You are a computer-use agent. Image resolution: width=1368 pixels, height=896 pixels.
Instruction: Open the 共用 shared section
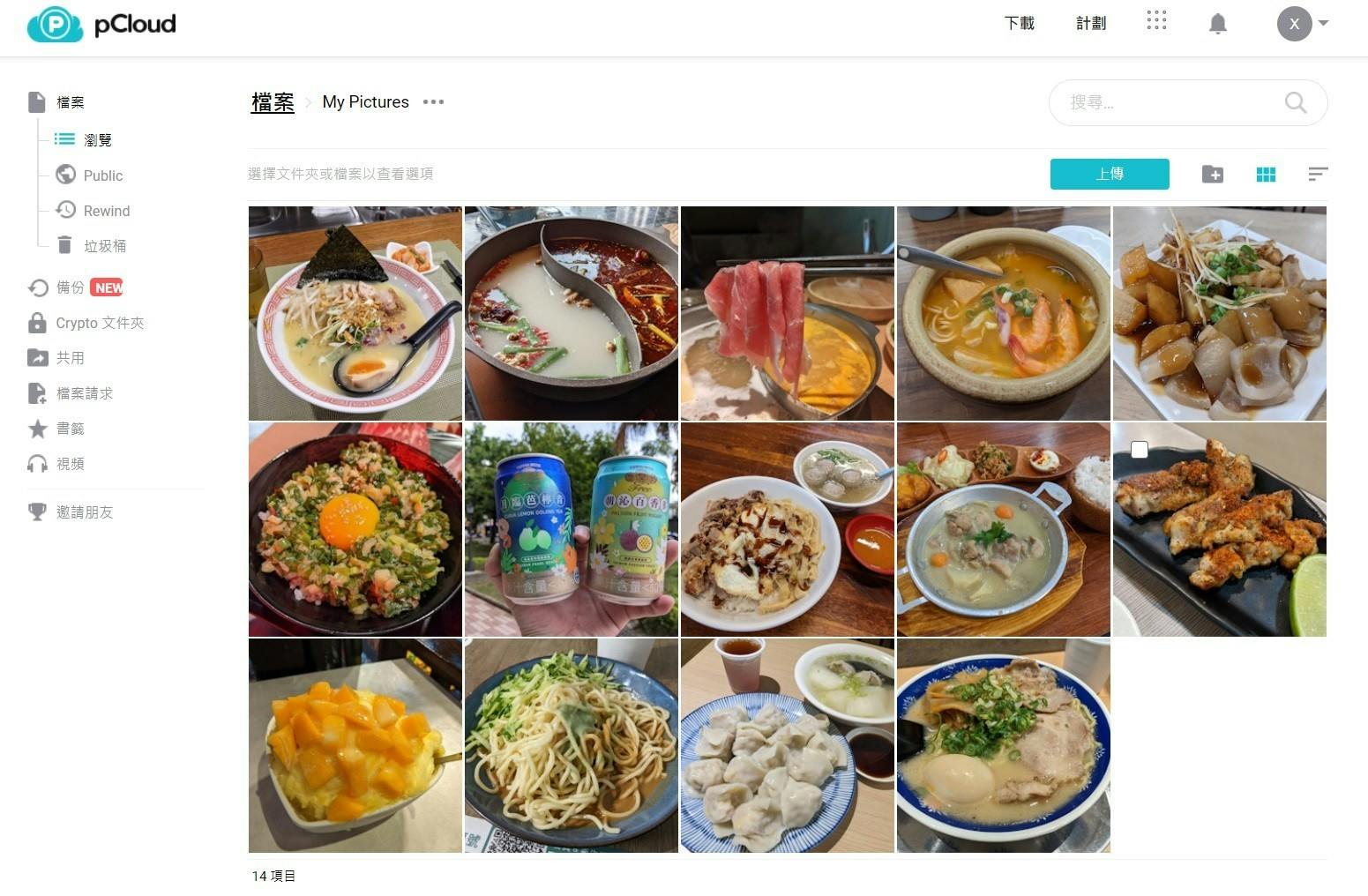point(70,358)
